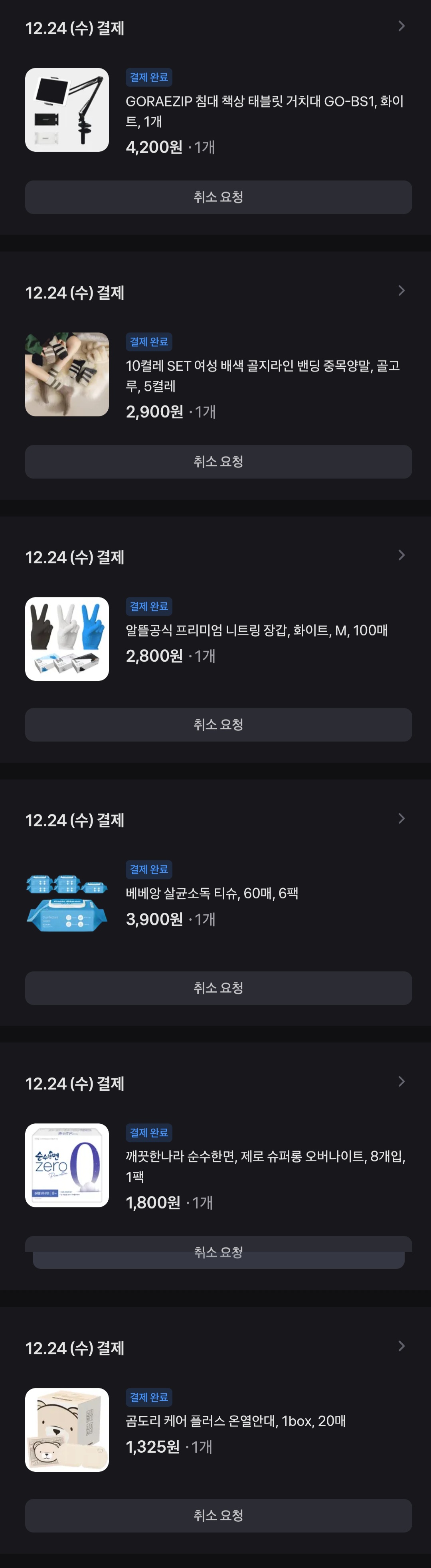Open the 배색 골지라인 socks product image
431x1568 pixels.
pyautogui.click(x=67, y=374)
